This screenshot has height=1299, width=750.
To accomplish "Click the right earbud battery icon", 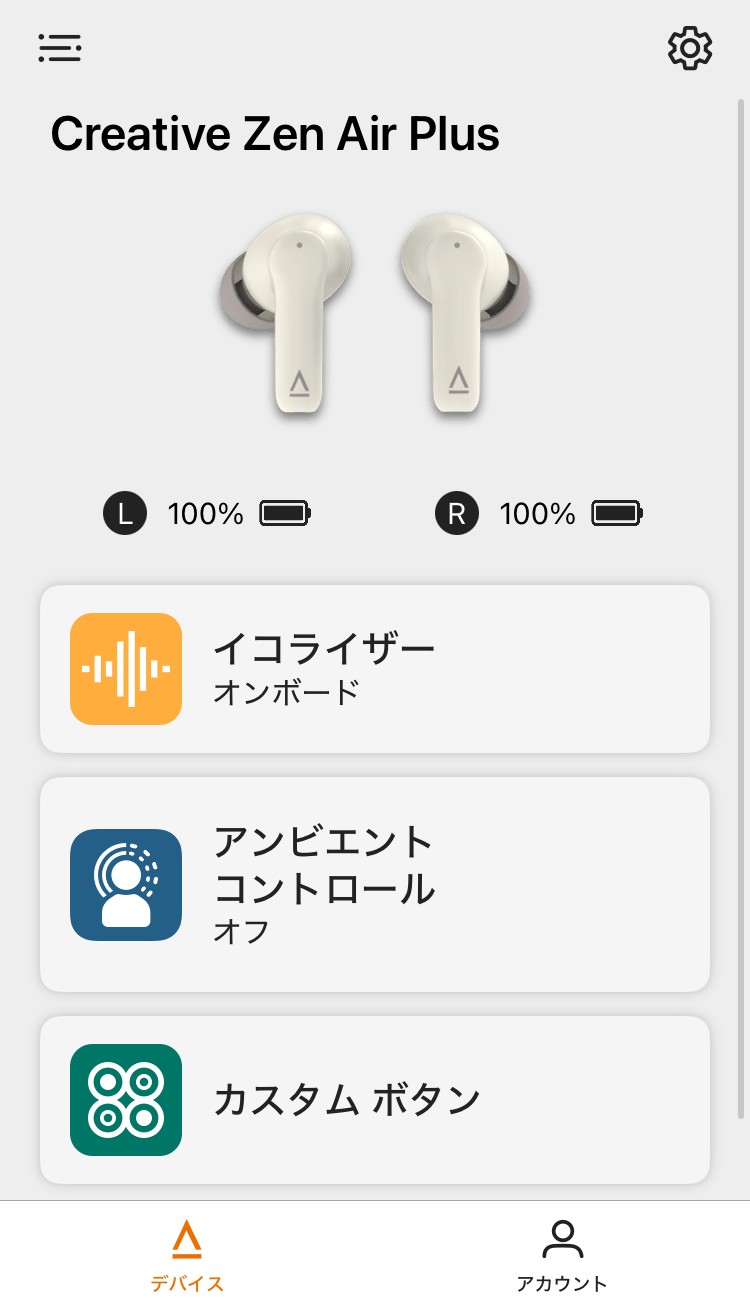I will coord(619,513).
